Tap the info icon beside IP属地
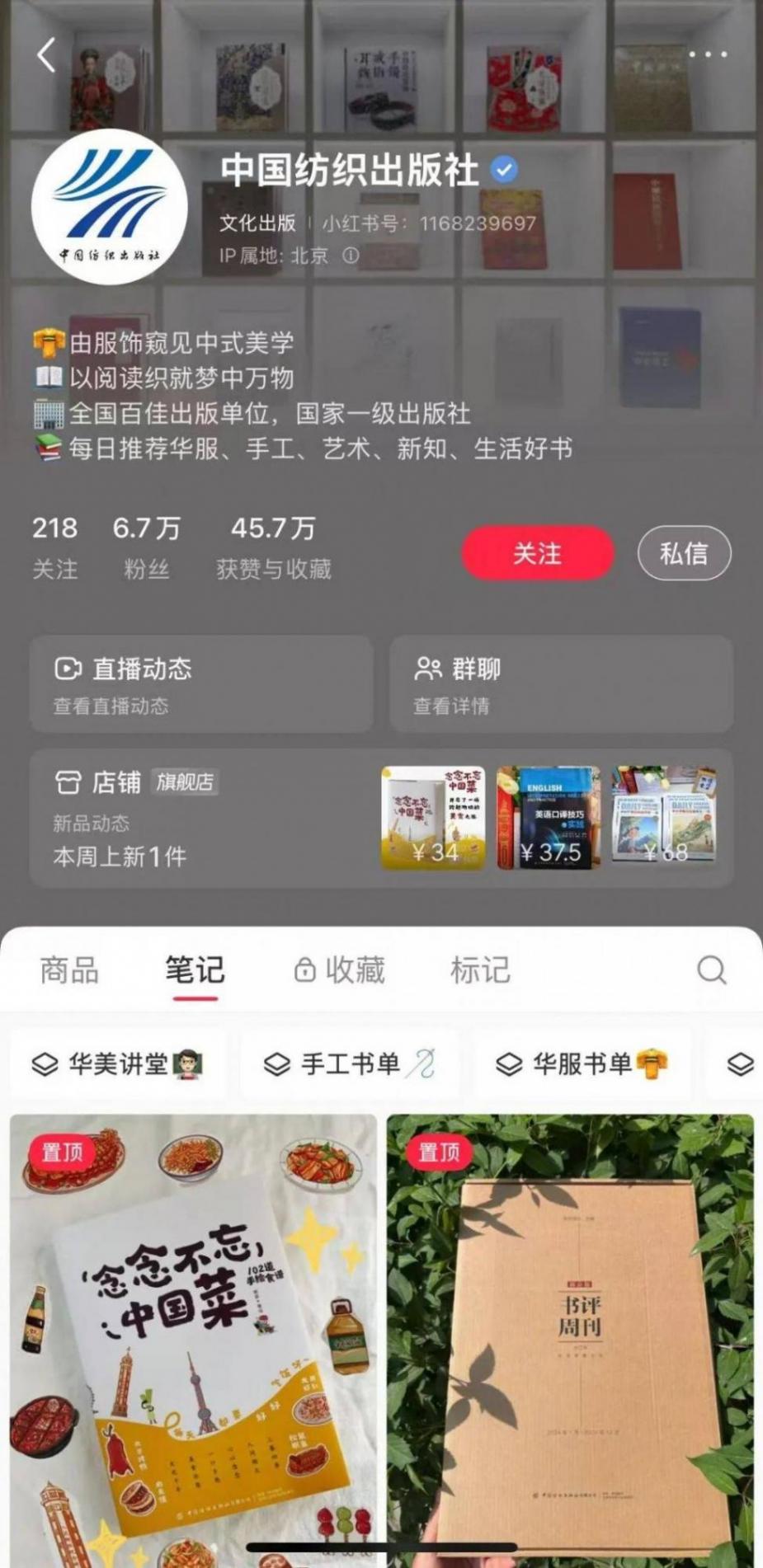The width and height of the screenshot is (763, 1568). tap(351, 256)
